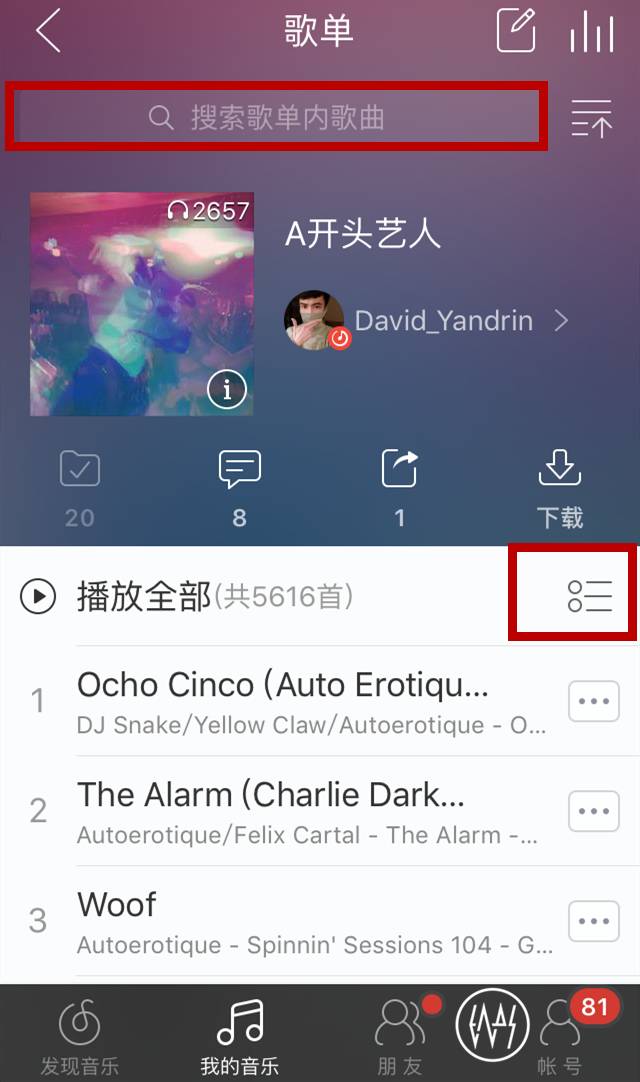Open more options for Woof
This screenshot has height=1082, width=640.
593,920
